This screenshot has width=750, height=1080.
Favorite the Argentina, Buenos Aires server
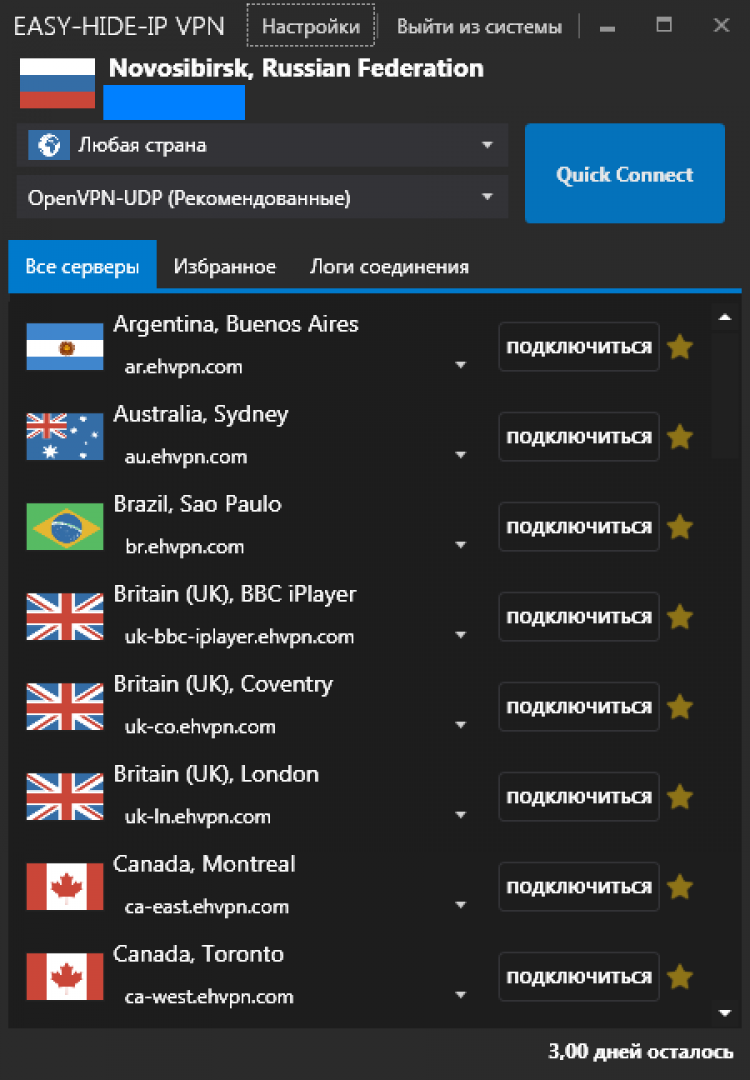click(x=680, y=347)
